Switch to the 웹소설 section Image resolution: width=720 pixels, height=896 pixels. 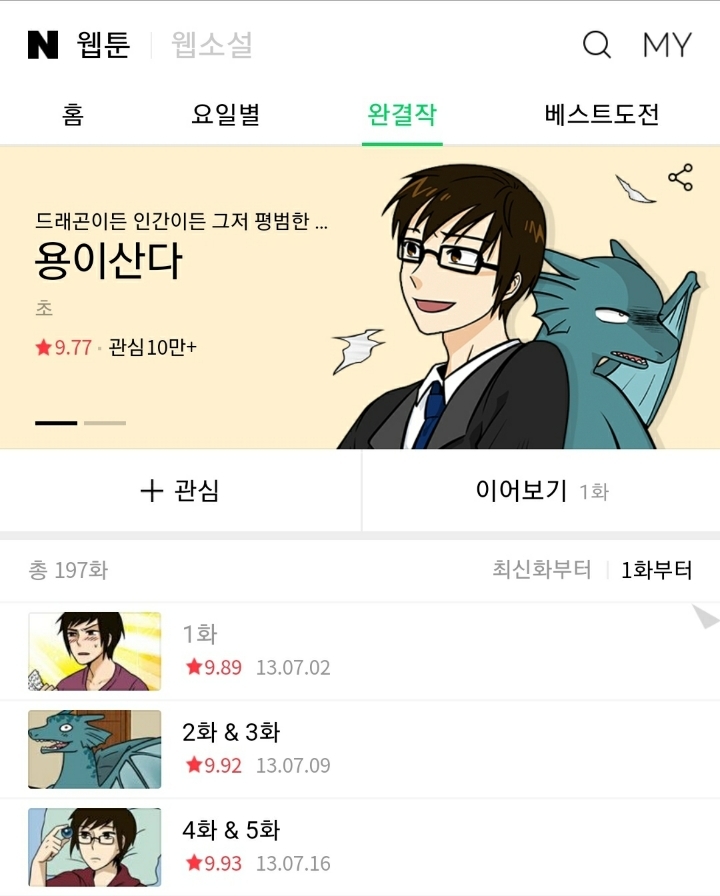pos(212,45)
